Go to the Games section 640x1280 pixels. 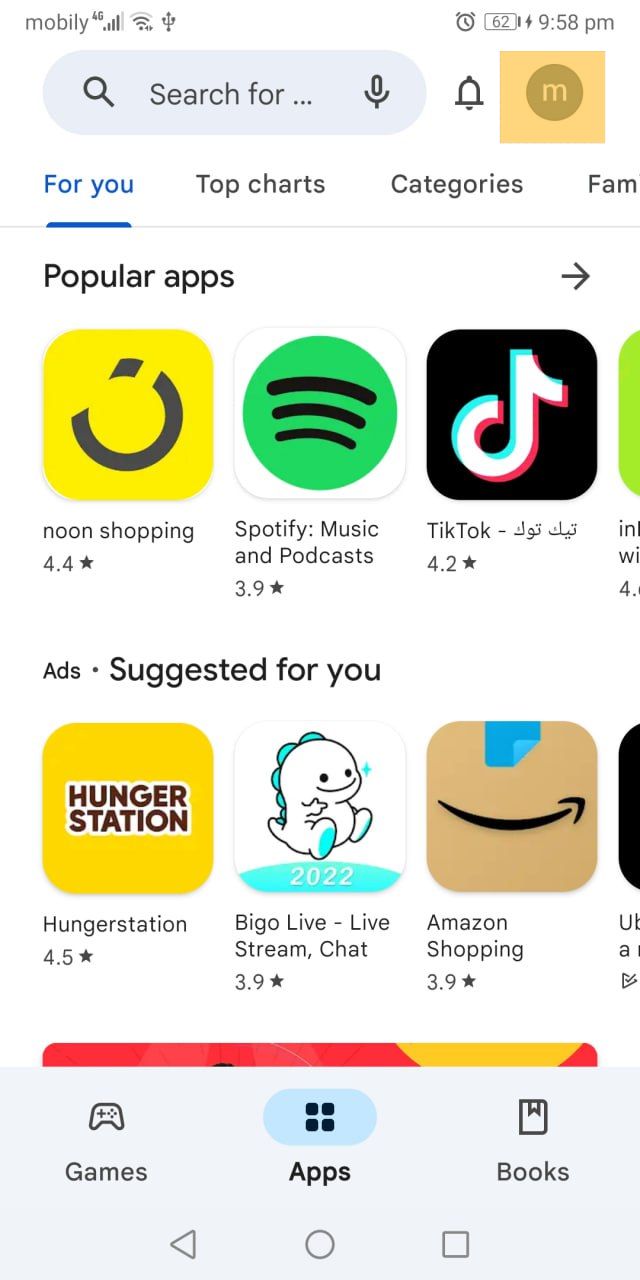click(x=106, y=1140)
